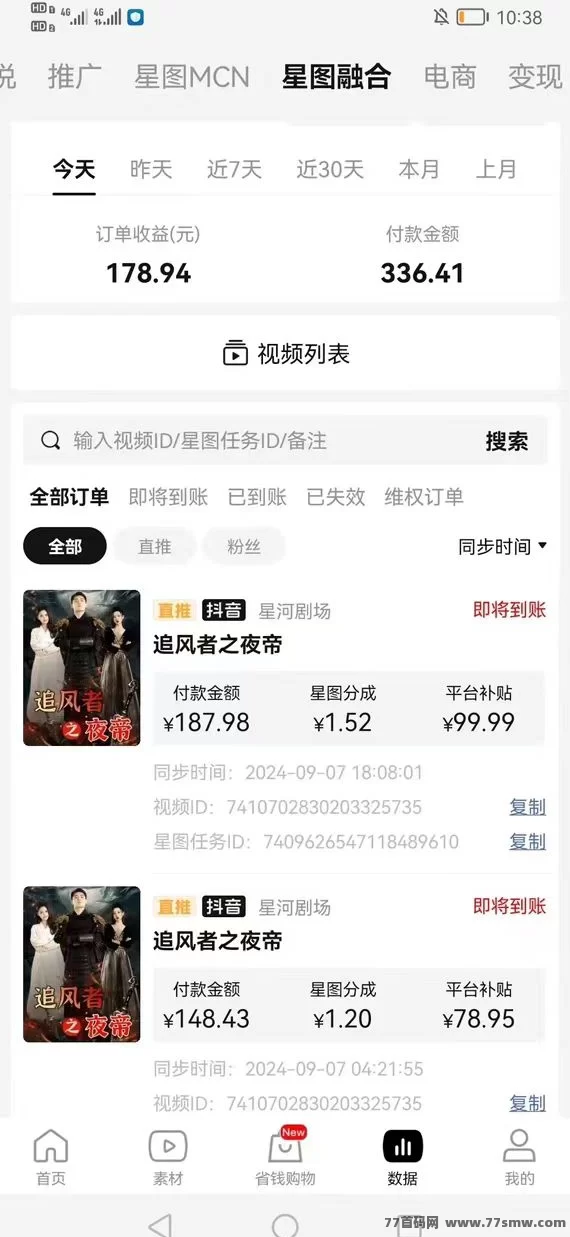Select the 近7天 date range
The image size is (570, 1237).
[x=234, y=170]
